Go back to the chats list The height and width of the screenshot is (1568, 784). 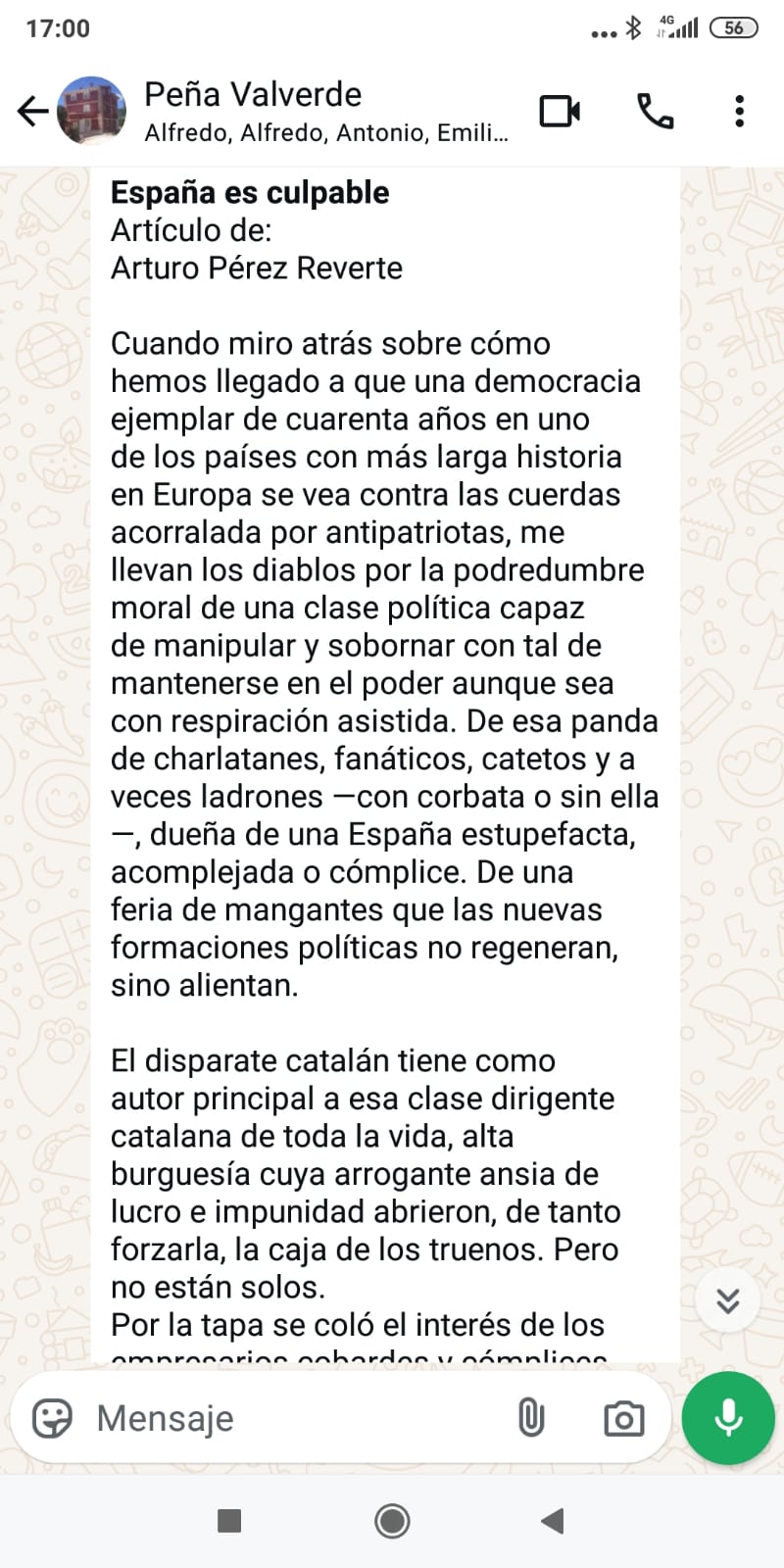coord(32,111)
